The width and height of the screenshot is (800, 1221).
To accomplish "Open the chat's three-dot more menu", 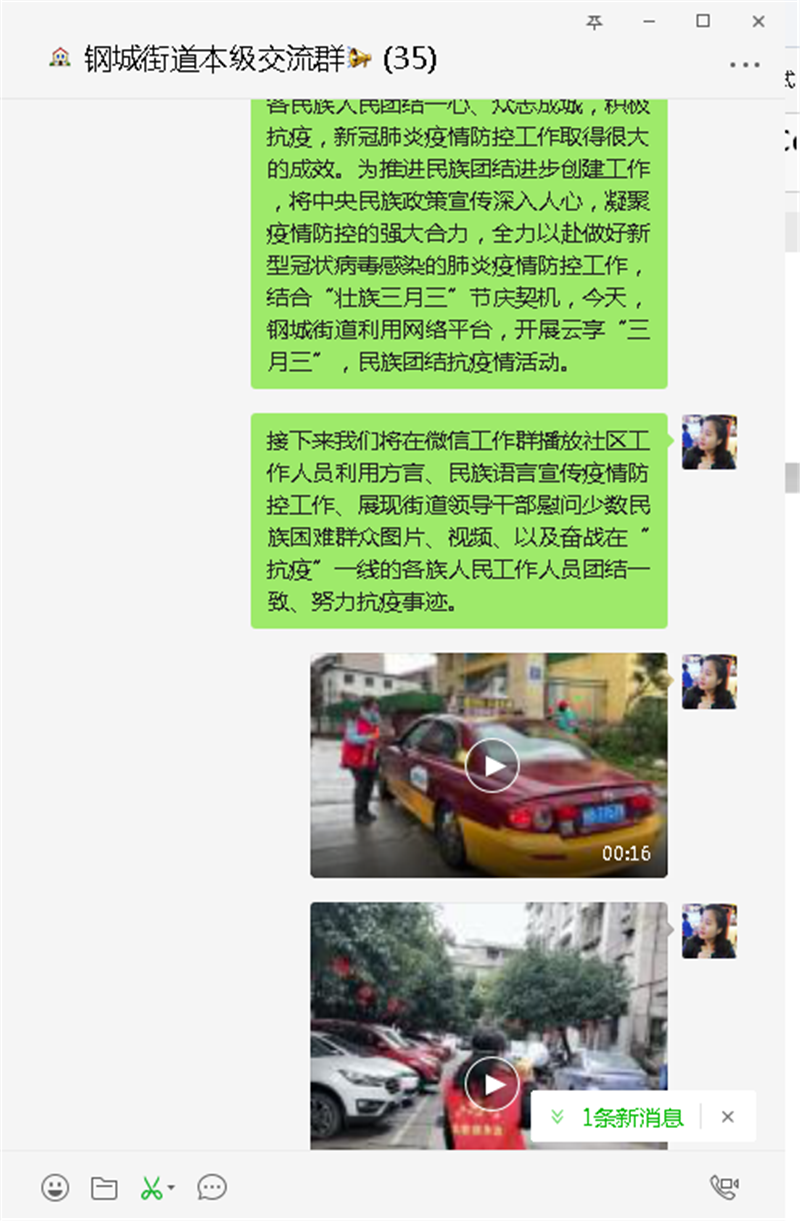I will click(744, 65).
